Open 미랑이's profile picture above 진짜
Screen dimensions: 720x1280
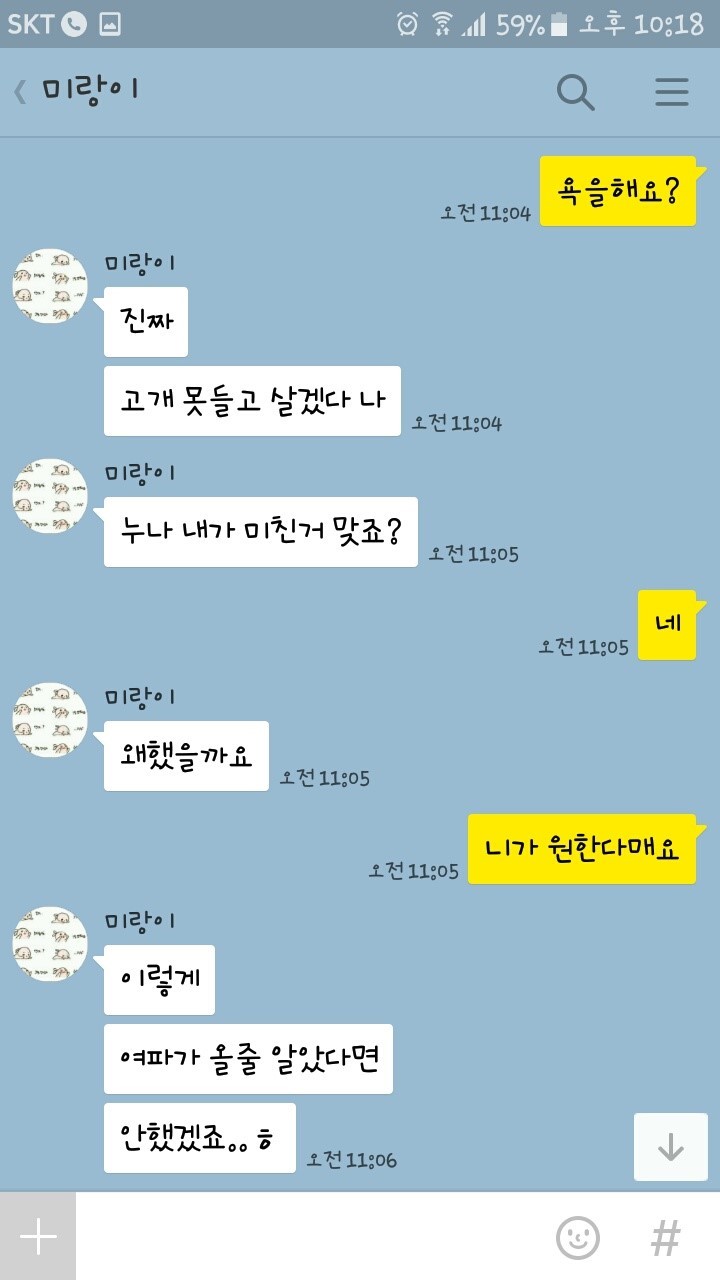point(49,287)
